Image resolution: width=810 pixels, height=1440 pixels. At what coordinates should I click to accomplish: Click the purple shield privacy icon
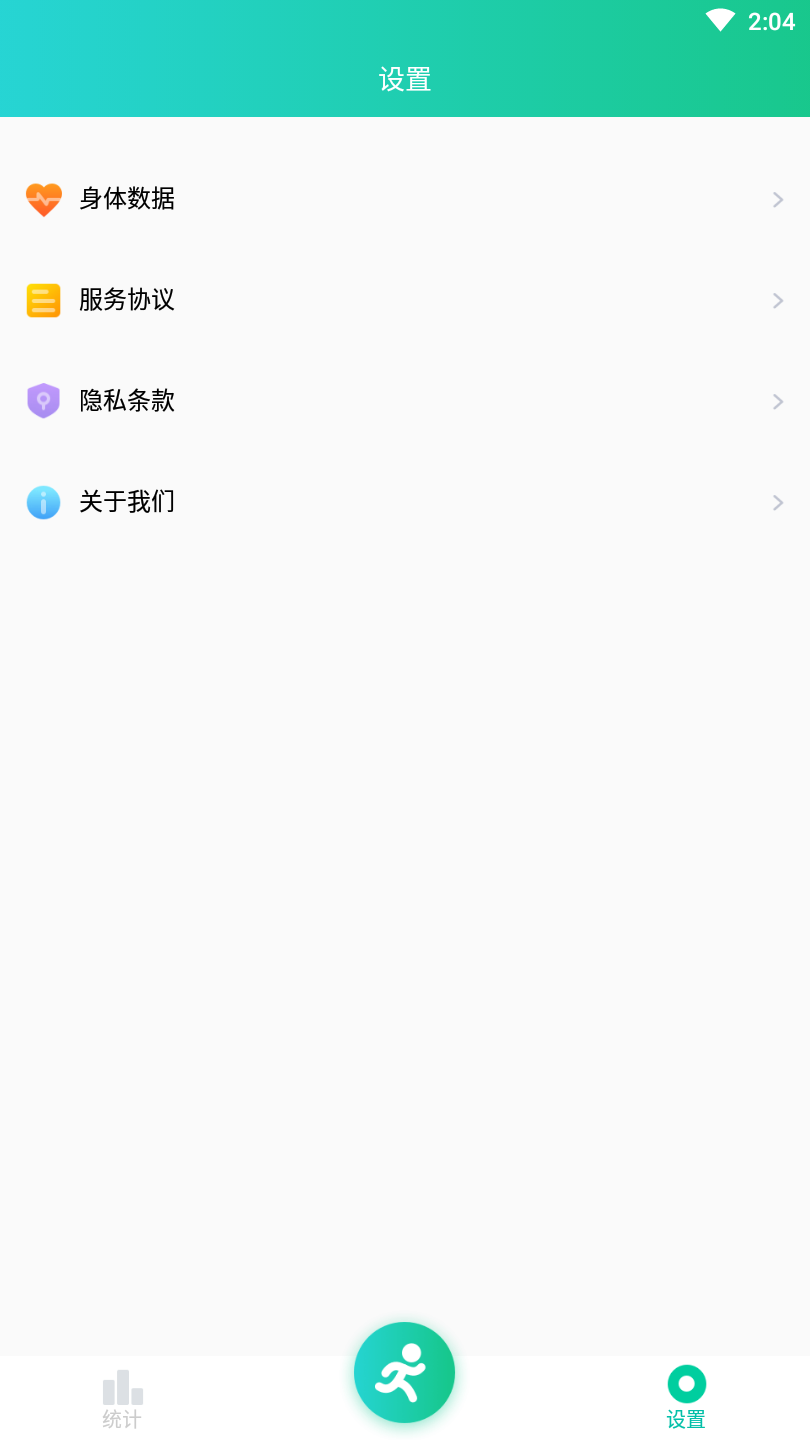pos(44,401)
